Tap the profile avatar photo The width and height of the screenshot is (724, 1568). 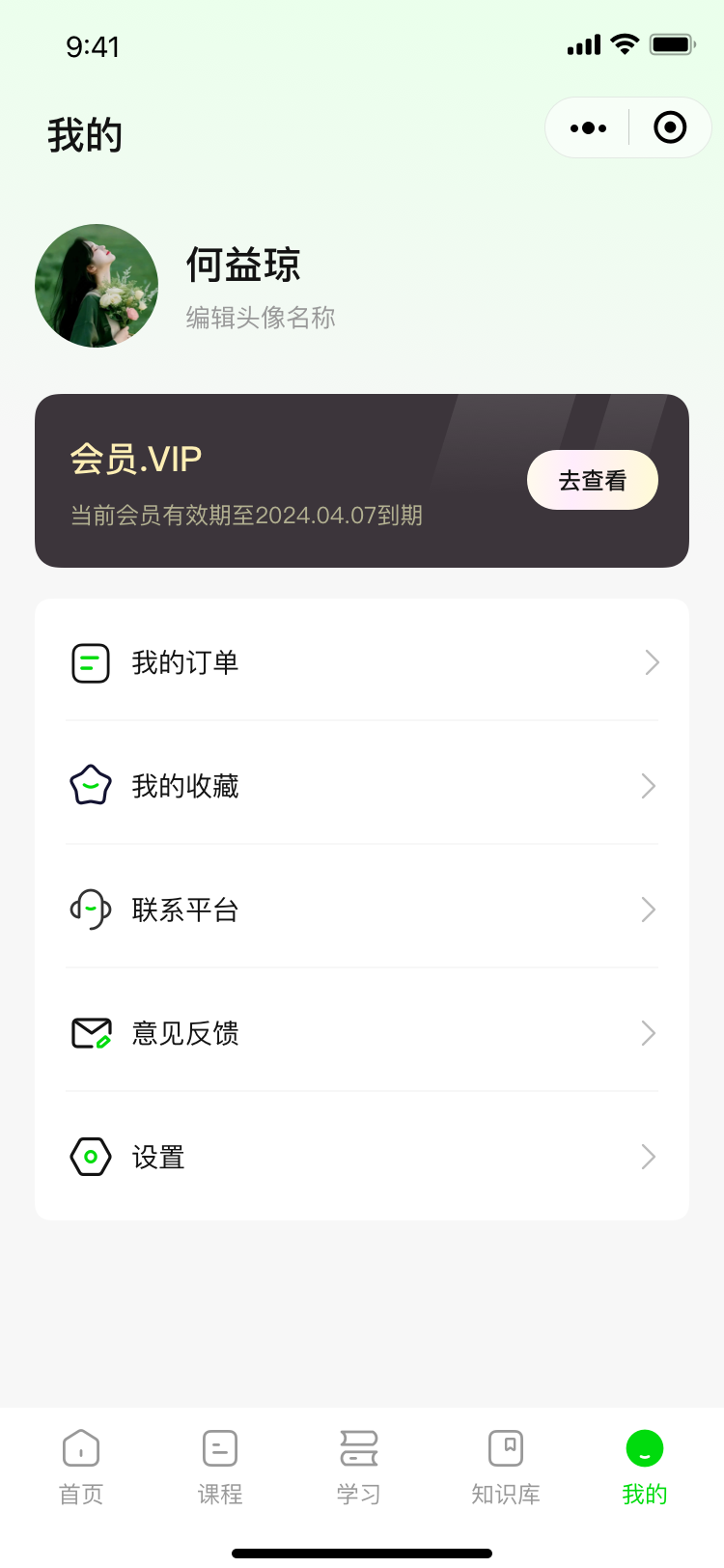(x=97, y=286)
